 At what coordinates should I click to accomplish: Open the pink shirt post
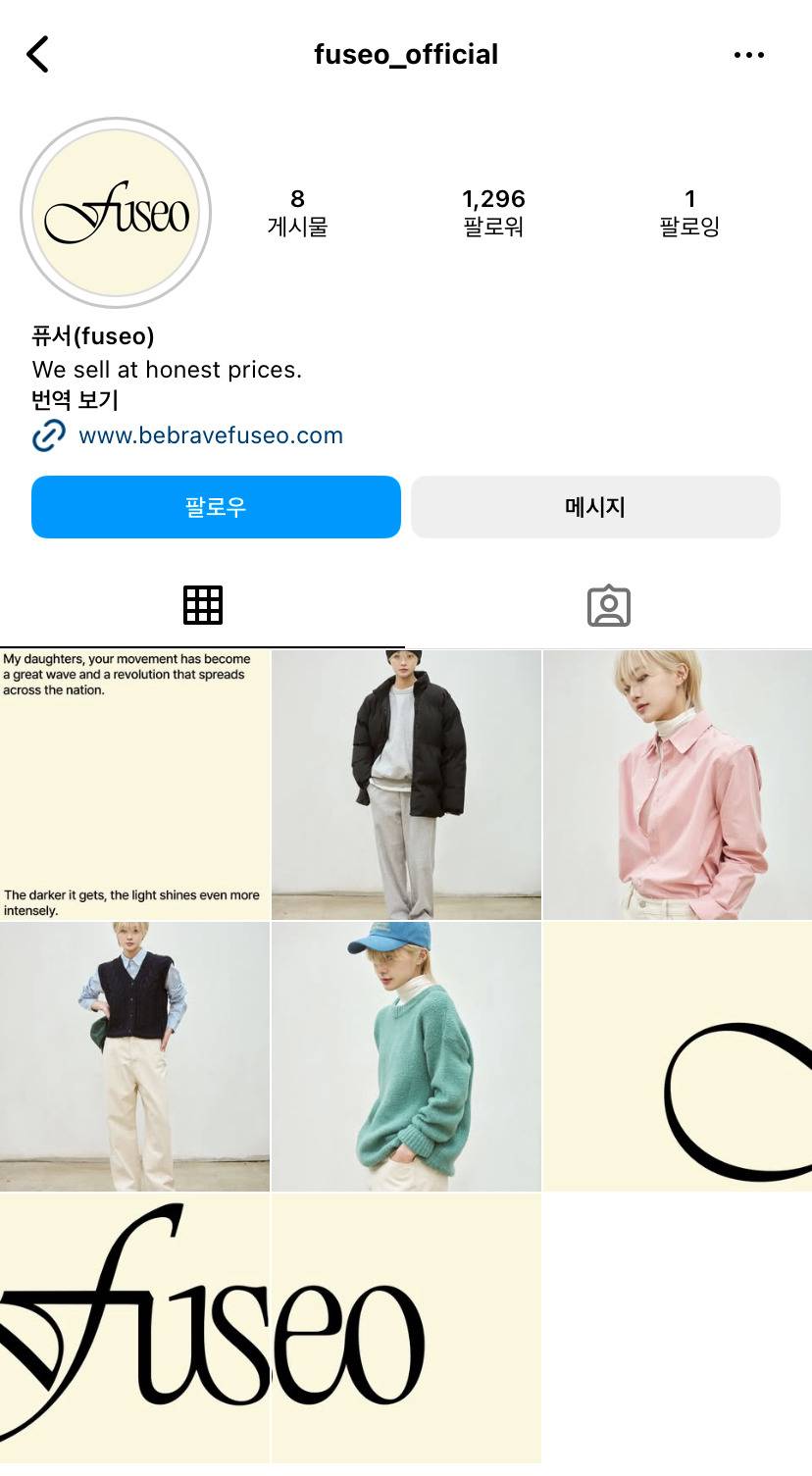(x=678, y=785)
